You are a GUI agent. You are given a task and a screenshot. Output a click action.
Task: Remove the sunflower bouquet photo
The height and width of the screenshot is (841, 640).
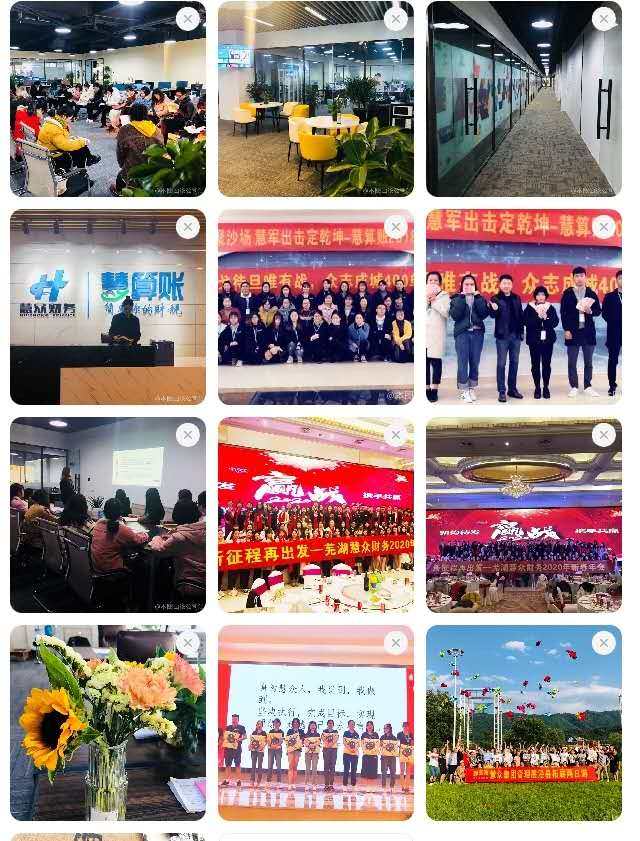(187, 643)
